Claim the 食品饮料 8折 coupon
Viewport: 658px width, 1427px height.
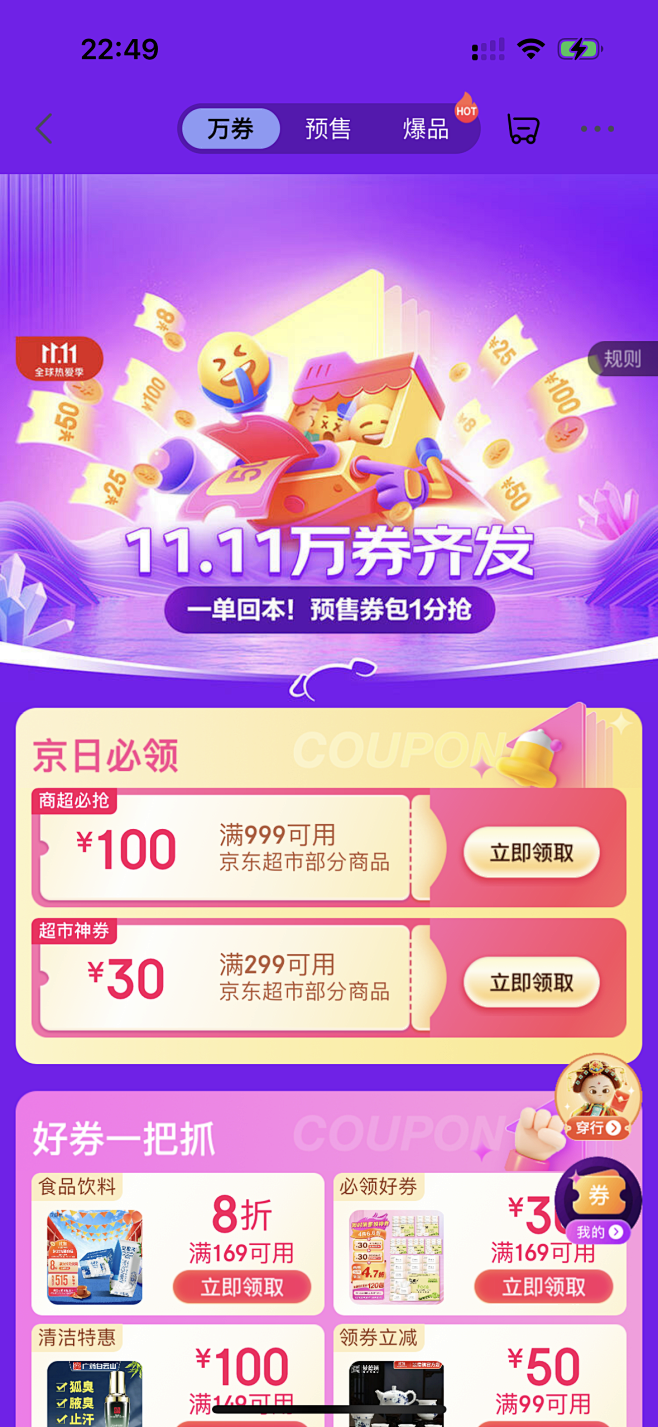coord(242,1287)
